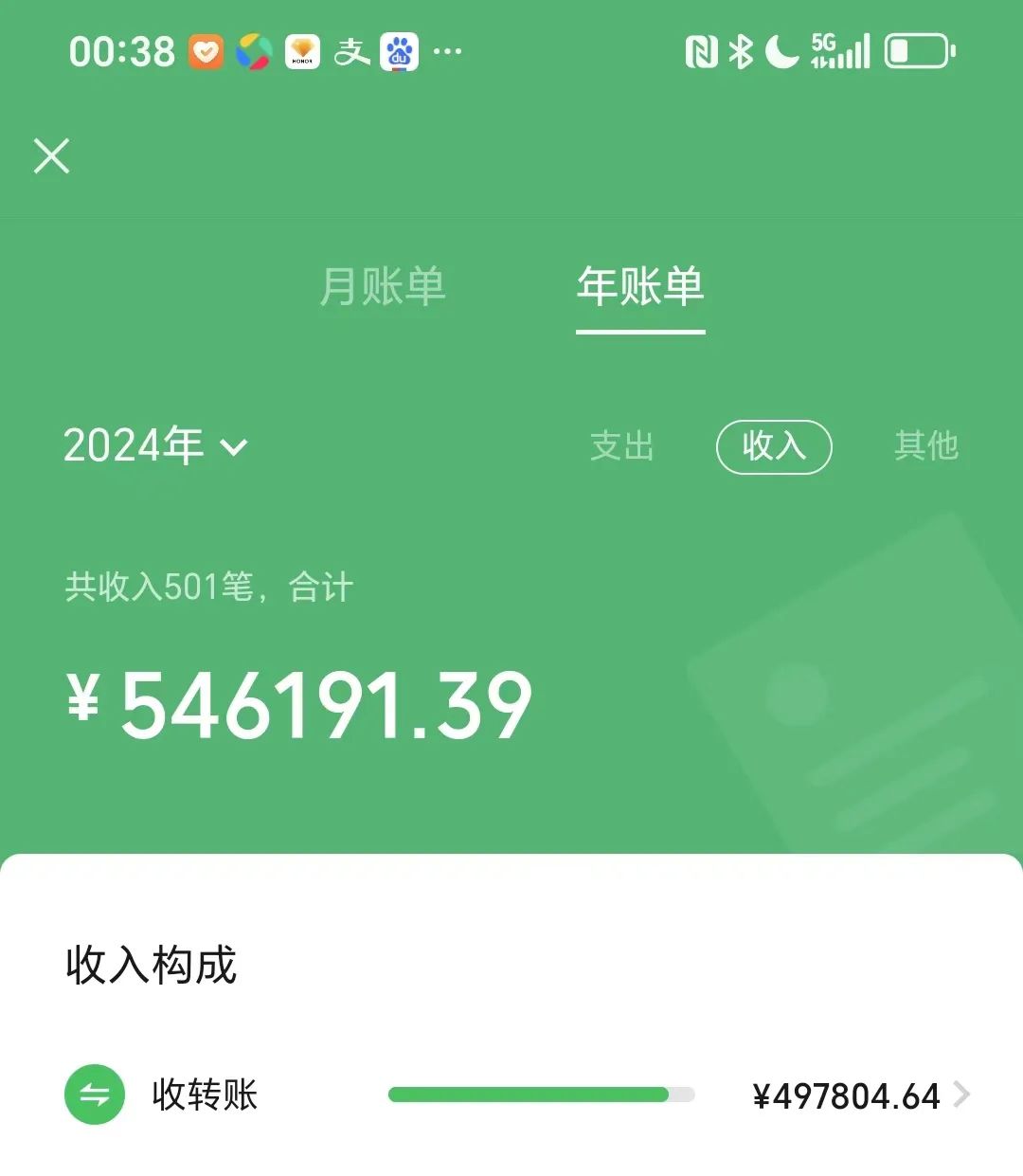Open the 年账单 annual bill tab
The image size is (1023, 1176).
(x=639, y=289)
